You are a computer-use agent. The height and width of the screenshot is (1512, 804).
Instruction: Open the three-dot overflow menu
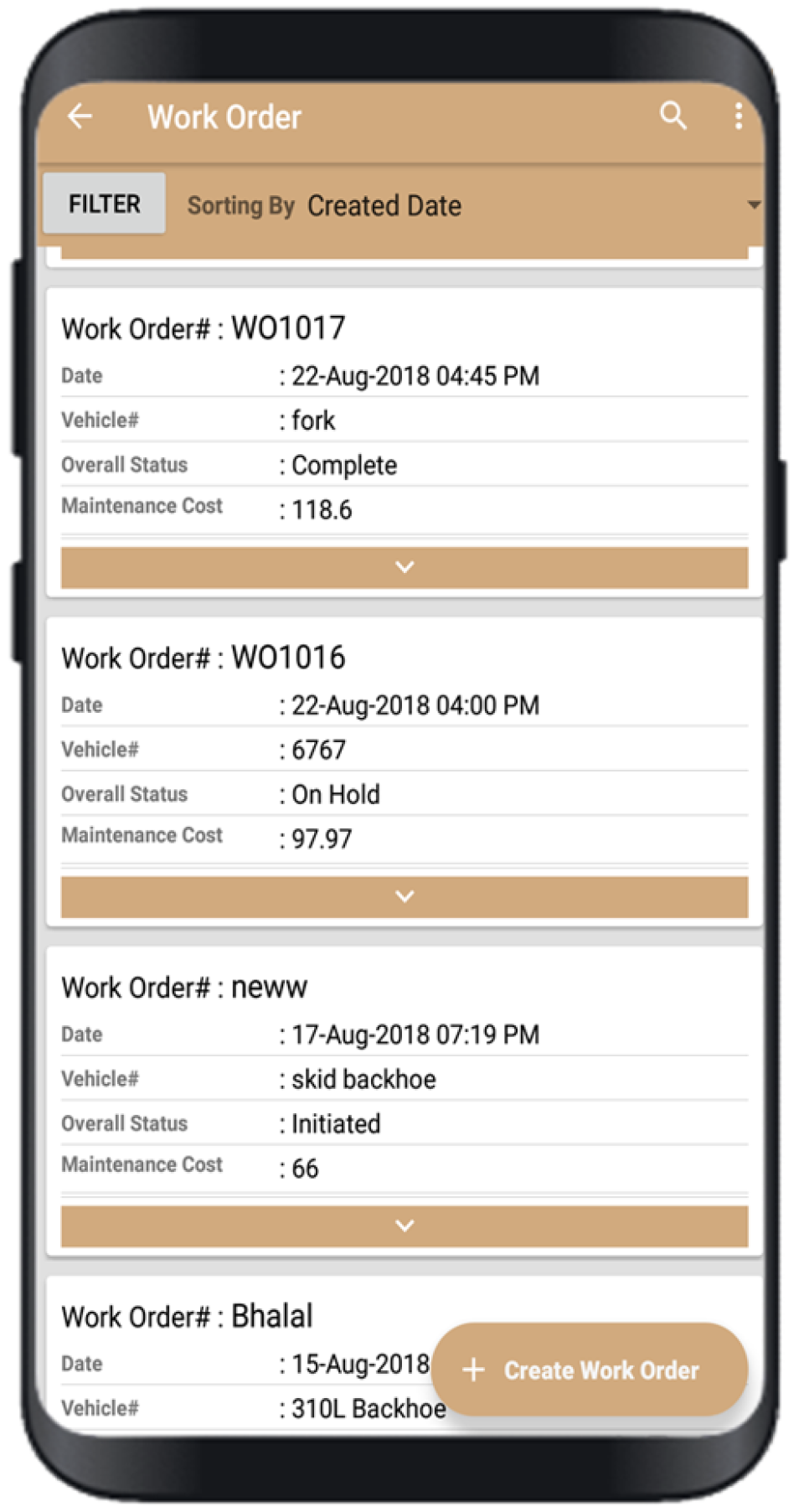click(738, 116)
